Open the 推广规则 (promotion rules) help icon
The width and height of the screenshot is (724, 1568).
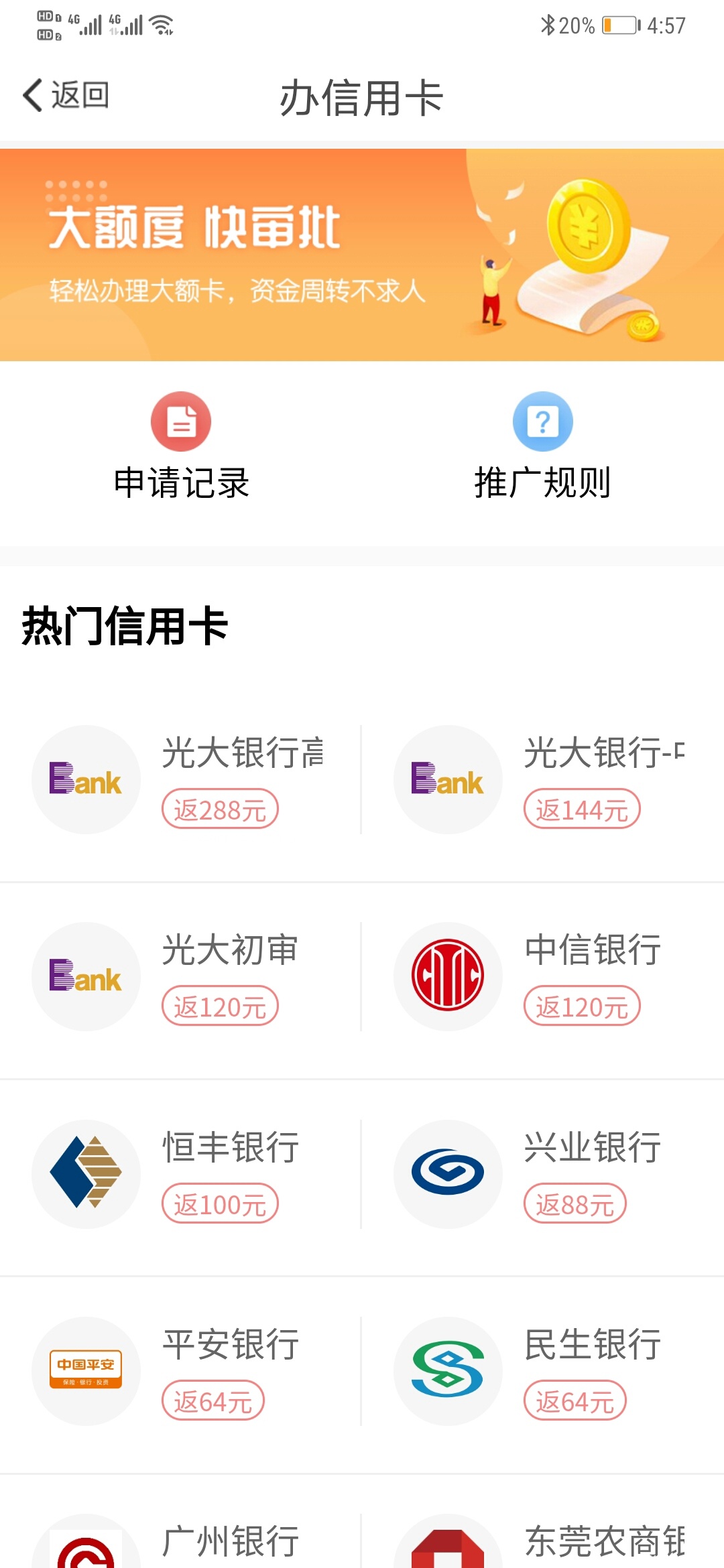coord(542,421)
